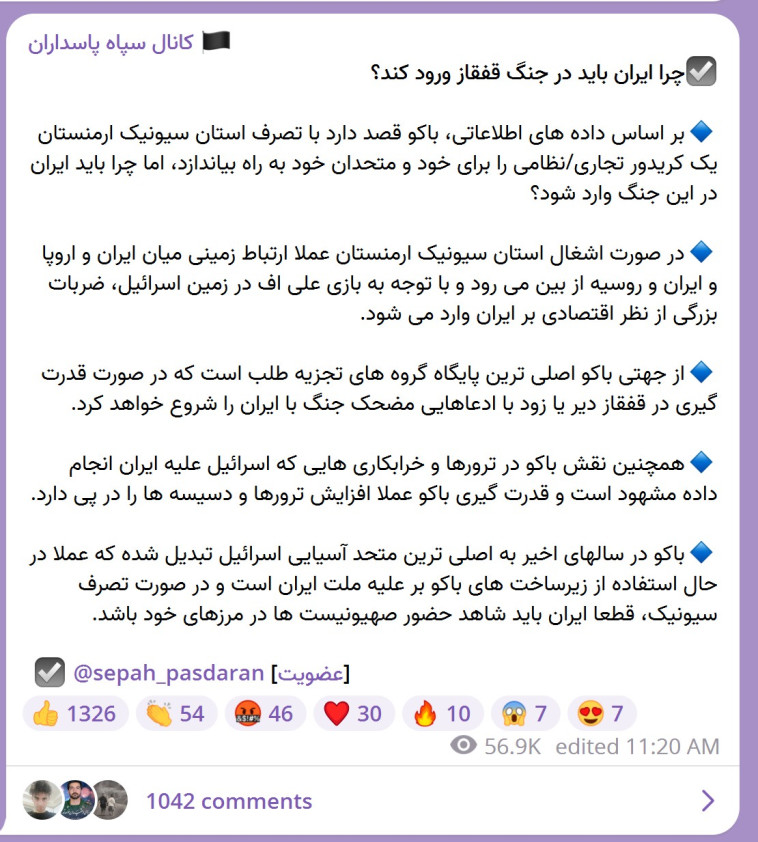
Task: Click the black flag emoji in channel title
Action: [x=215, y=39]
